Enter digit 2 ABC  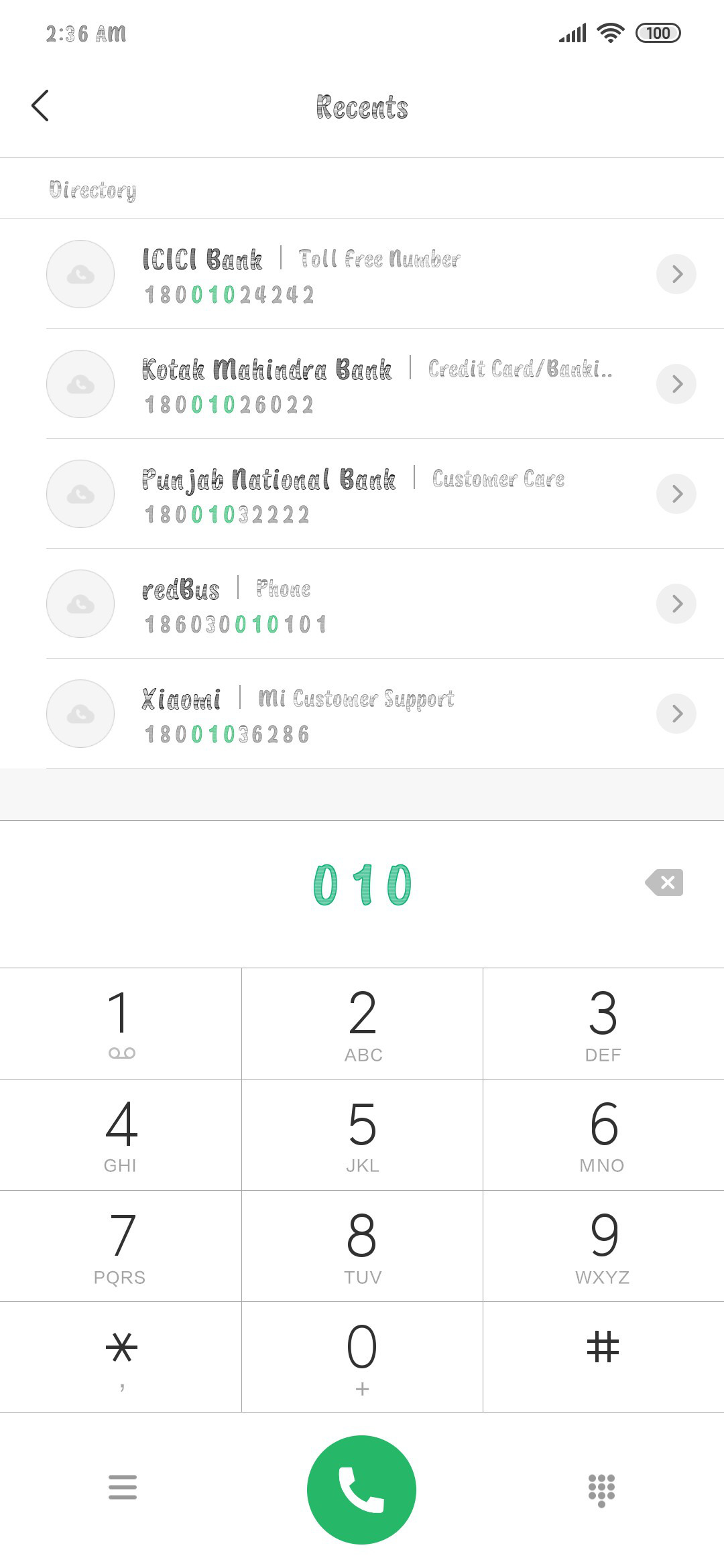[x=362, y=1023]
